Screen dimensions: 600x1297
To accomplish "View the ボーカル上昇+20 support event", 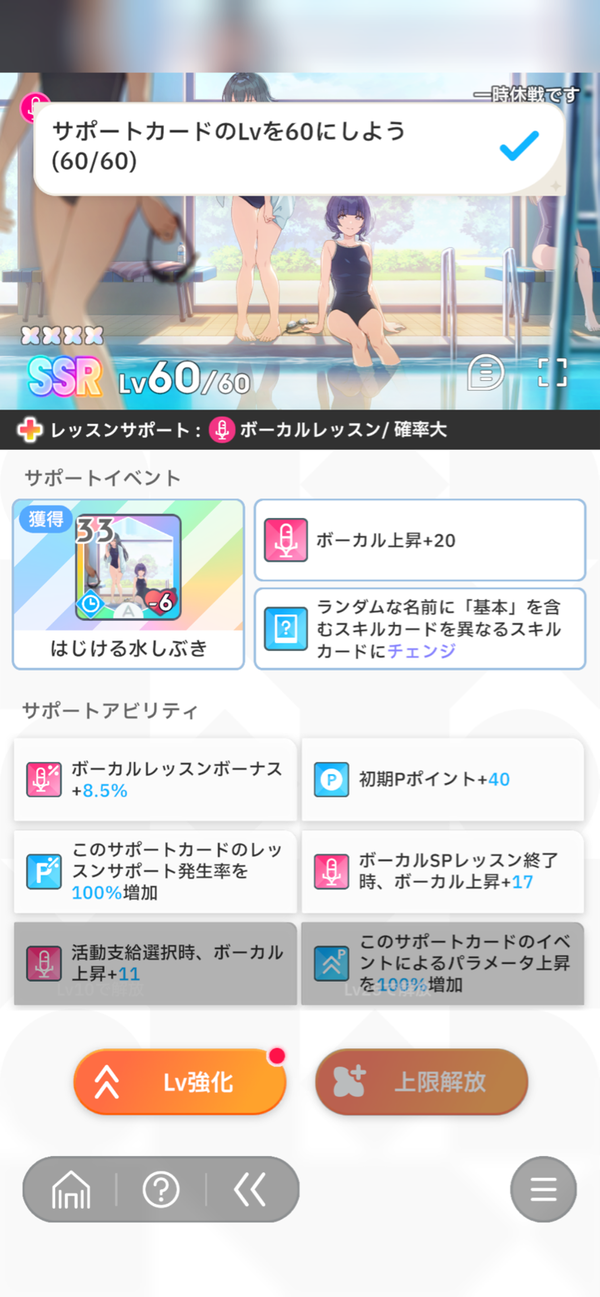I will point(419,540).
